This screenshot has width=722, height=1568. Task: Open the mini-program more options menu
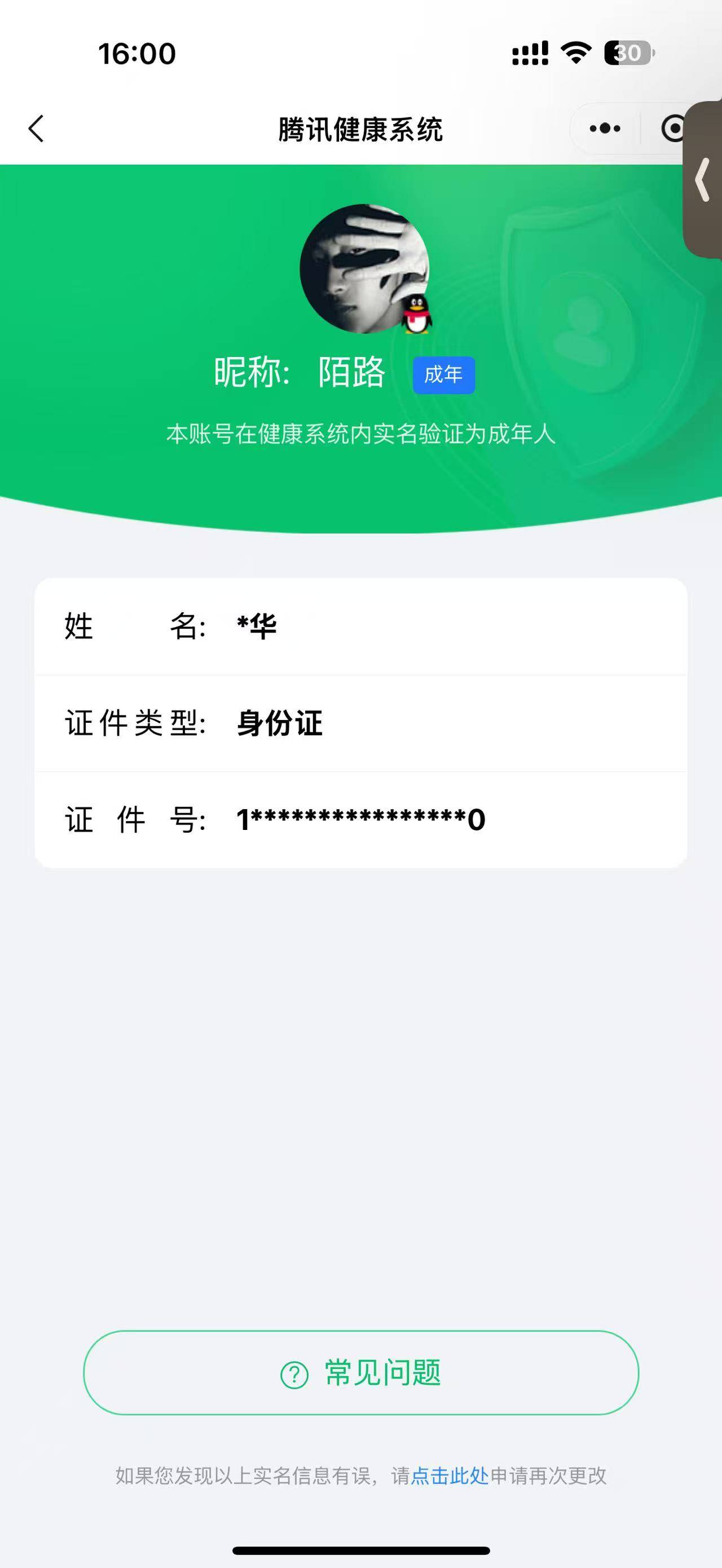pyautogui.click(x=604, y=129)
